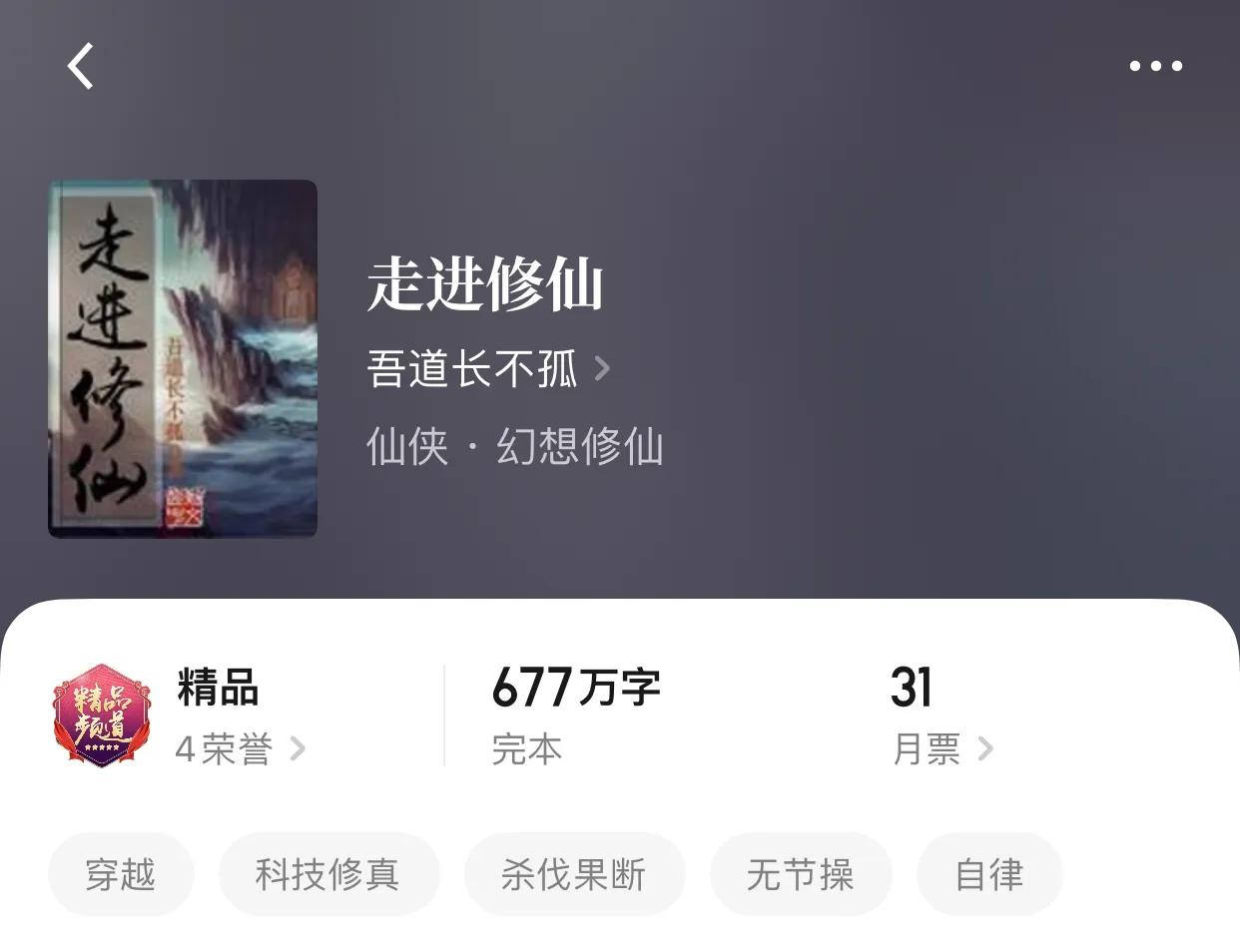Open the three-dot overflow menu
This screenshot has width=1240, height=952.
click(x=1155, y=67)
